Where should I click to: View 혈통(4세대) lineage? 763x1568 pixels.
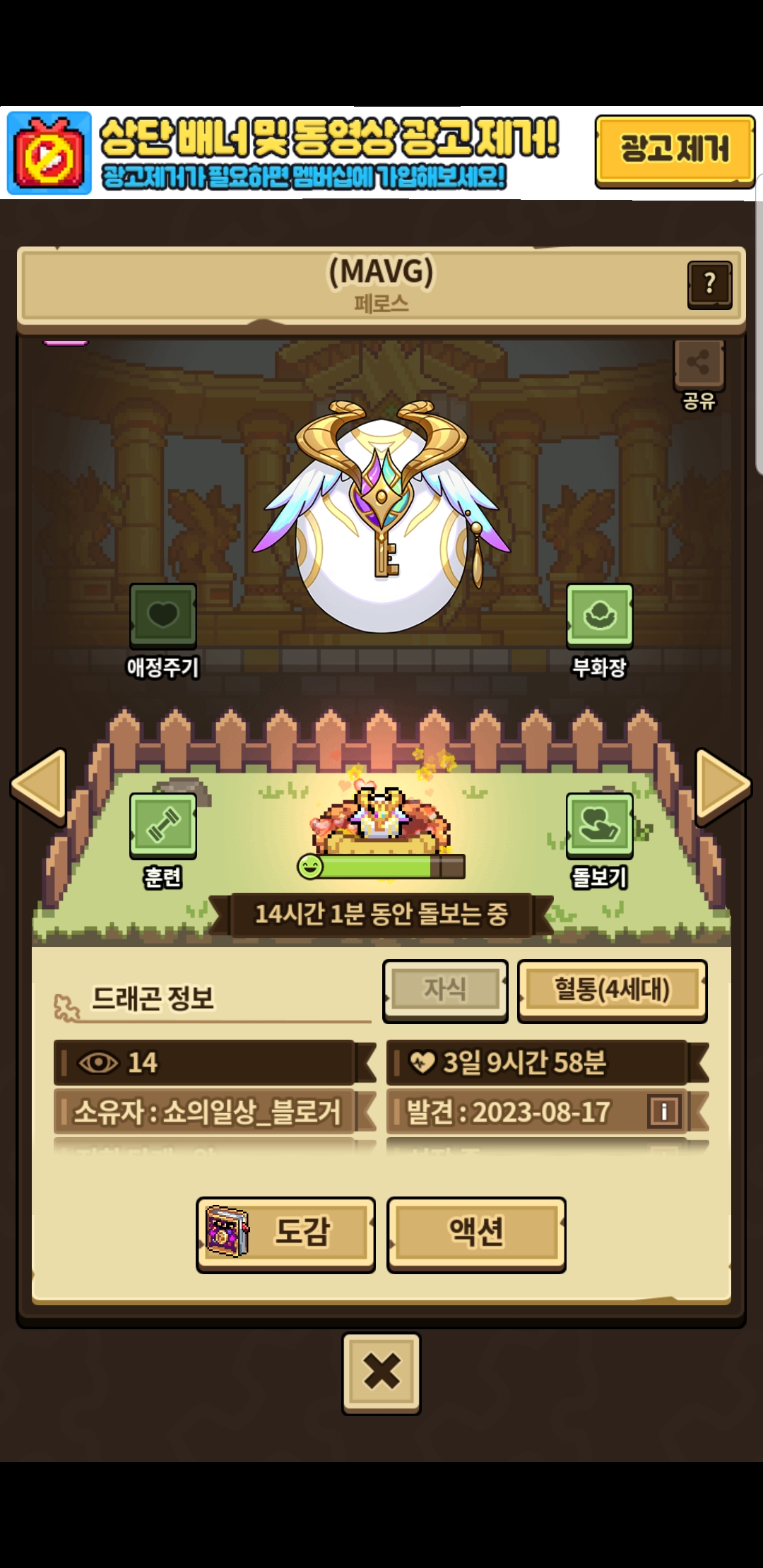click(x=612, y=990)
